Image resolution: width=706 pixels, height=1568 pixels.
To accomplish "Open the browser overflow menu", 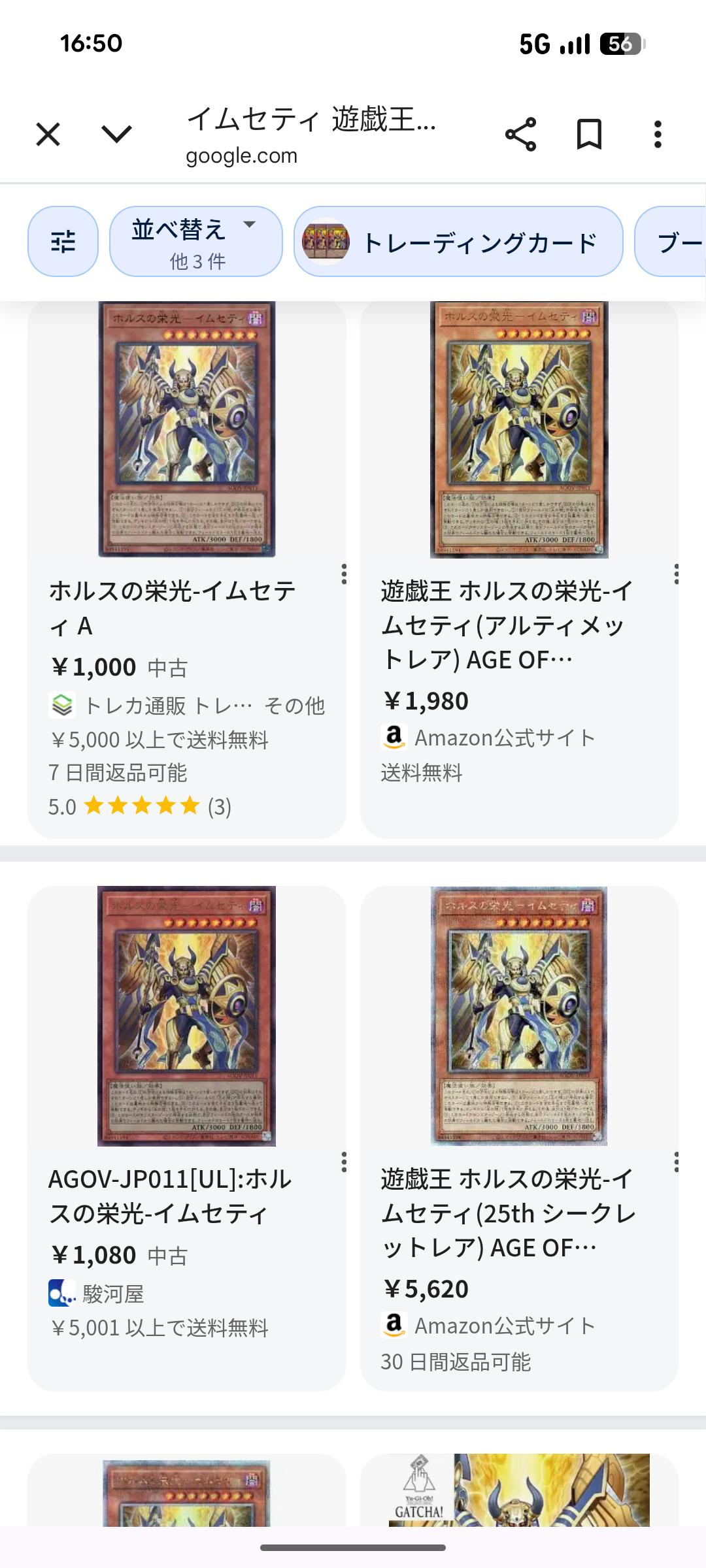I will 658,135.
